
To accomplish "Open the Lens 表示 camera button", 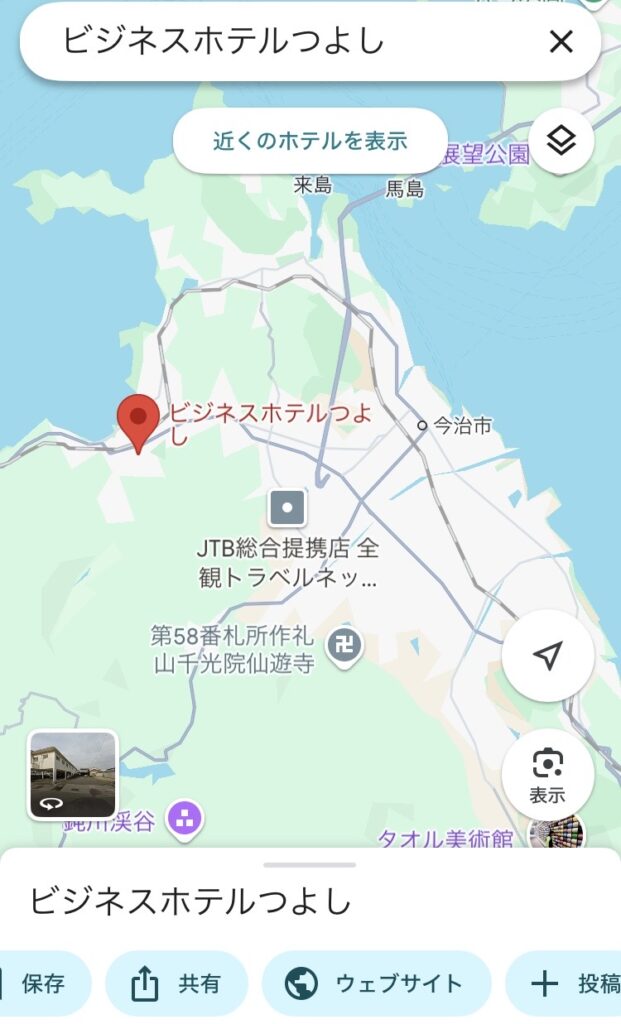I will coord(547,775).
